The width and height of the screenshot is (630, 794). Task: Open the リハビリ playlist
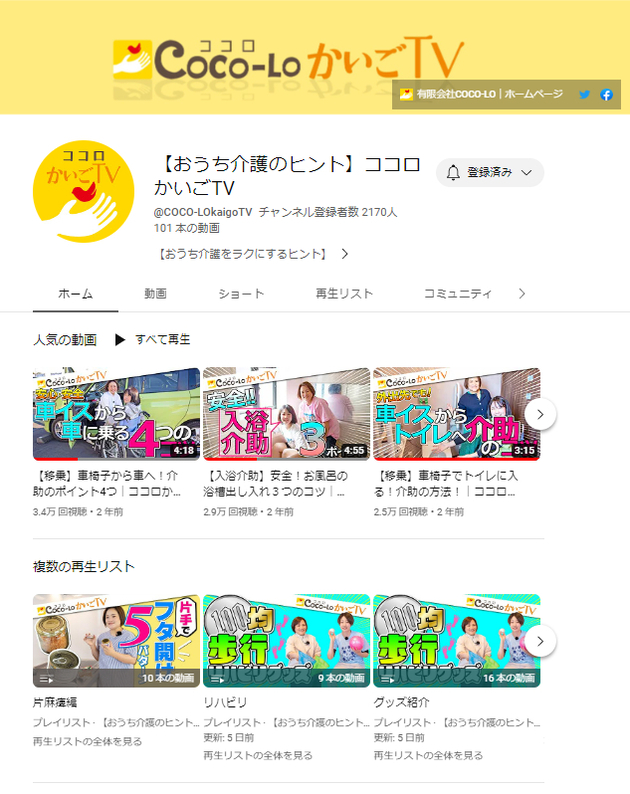pyautogui.click(x=286, y=640)
